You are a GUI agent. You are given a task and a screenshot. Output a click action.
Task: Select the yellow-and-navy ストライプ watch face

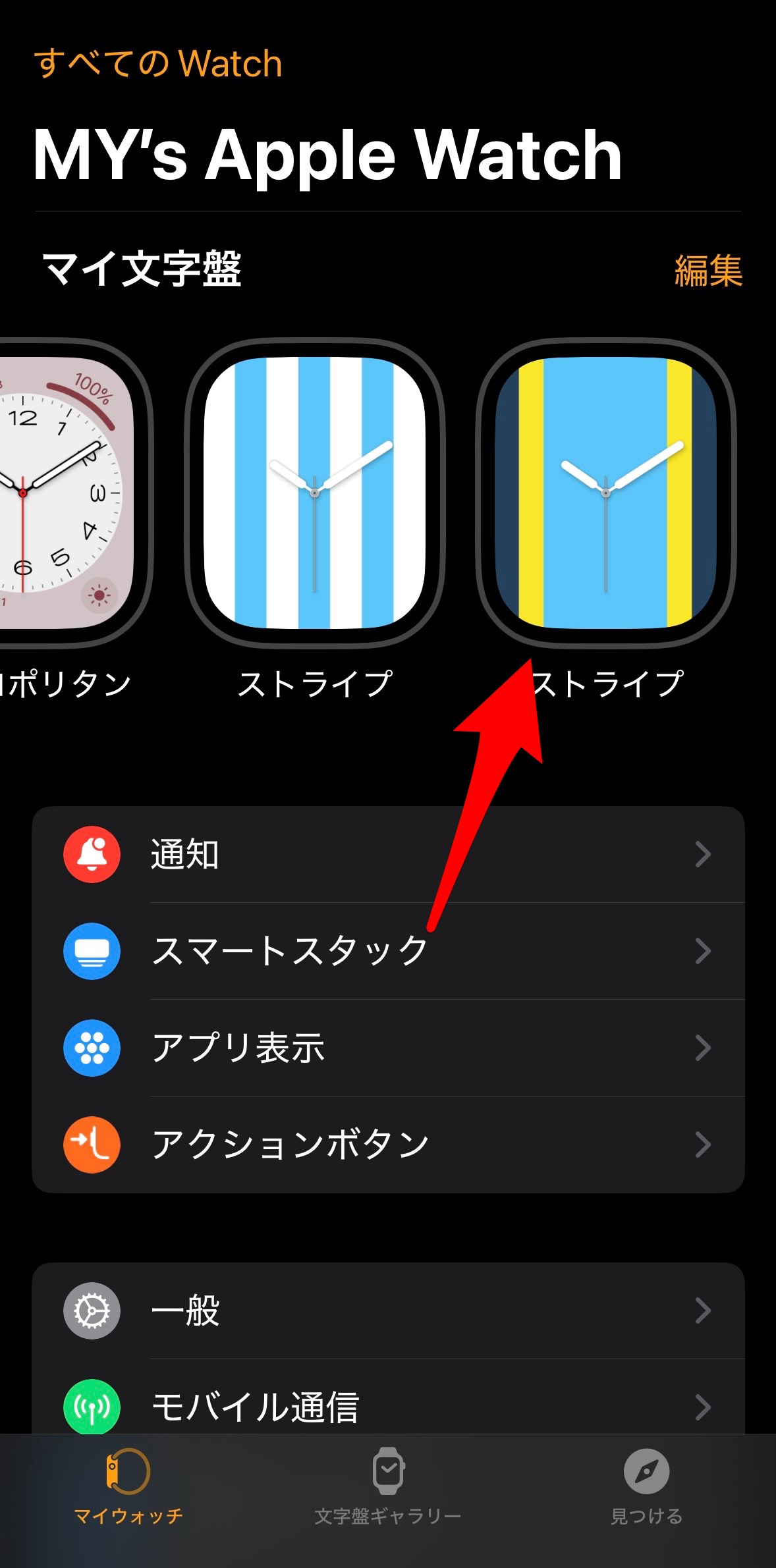tap(605, 493)
